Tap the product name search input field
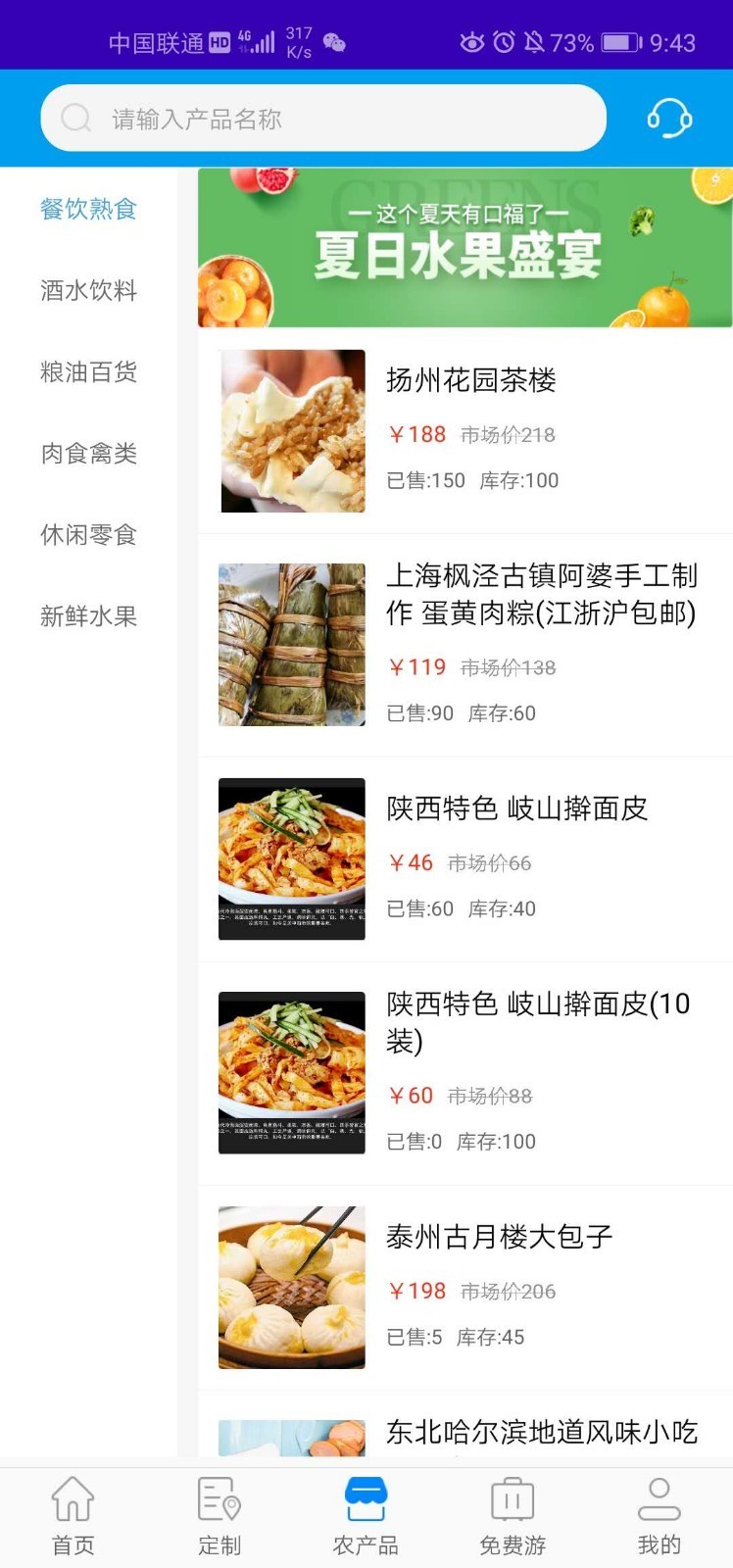The image size is (733, 1568). pyautogui.click(x=323, y=118)
